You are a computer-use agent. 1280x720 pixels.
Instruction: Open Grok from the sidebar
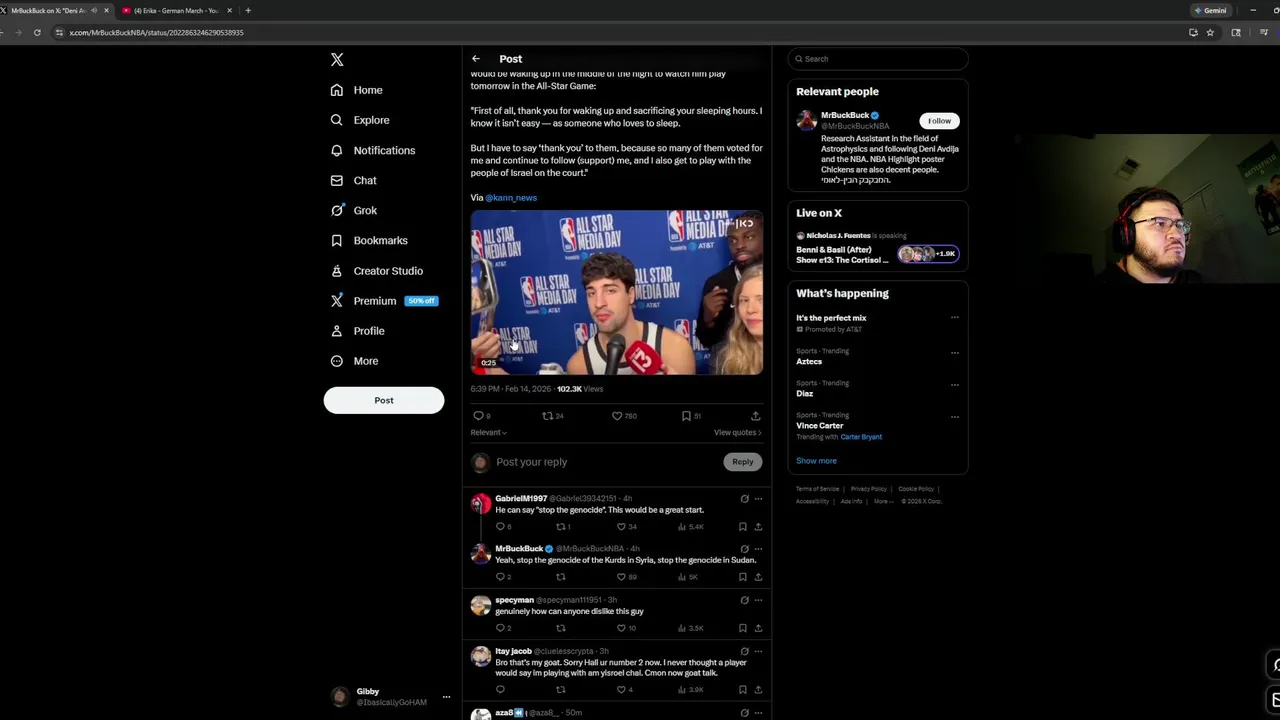tap(364, 210)
